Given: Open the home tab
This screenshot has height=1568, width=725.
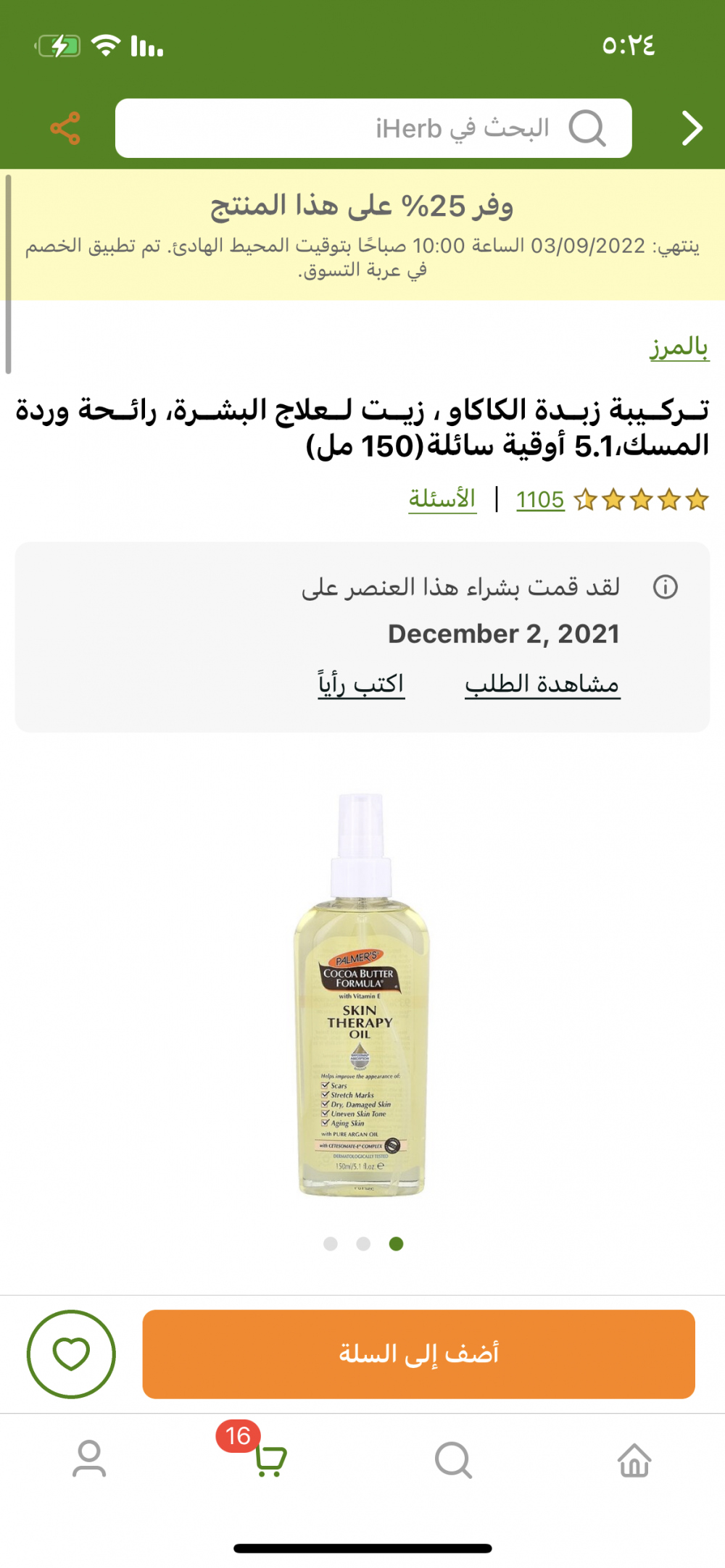Looking at the screenshot, I should point(634,1459).
